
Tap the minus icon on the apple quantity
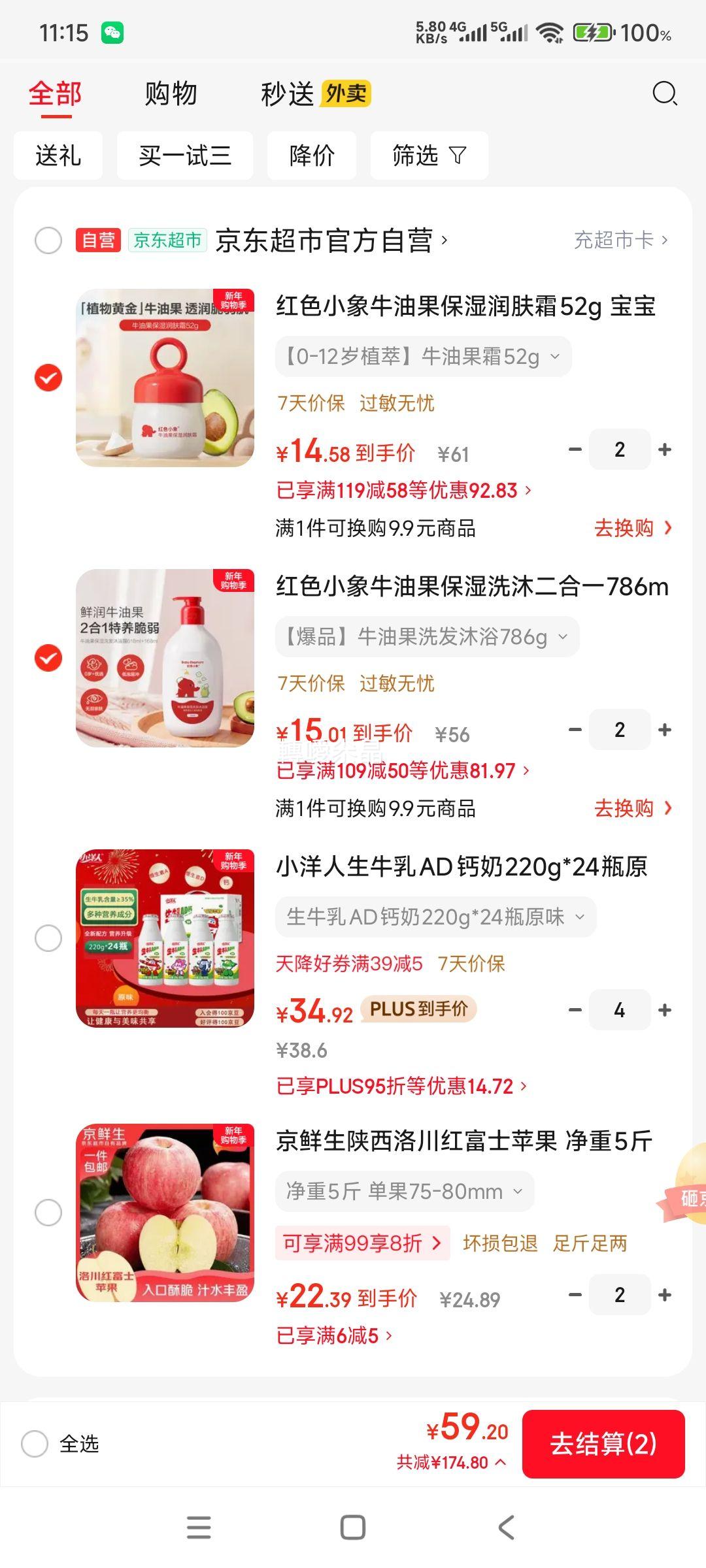tap(575, 1296)
